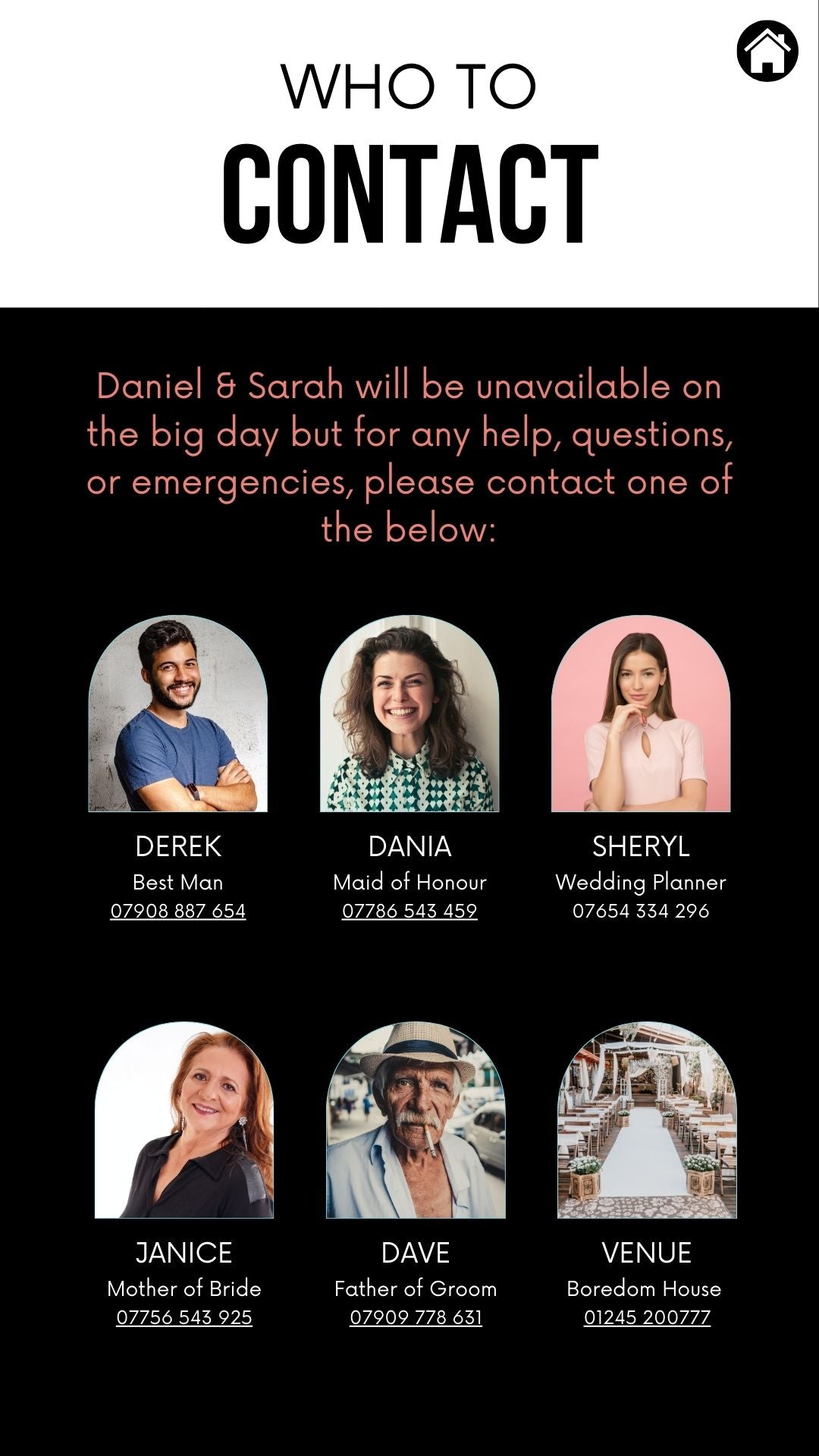The width and height of the screenshot is (819, 1456).
Task: Go to the home page icon
Action: (767, 51)
